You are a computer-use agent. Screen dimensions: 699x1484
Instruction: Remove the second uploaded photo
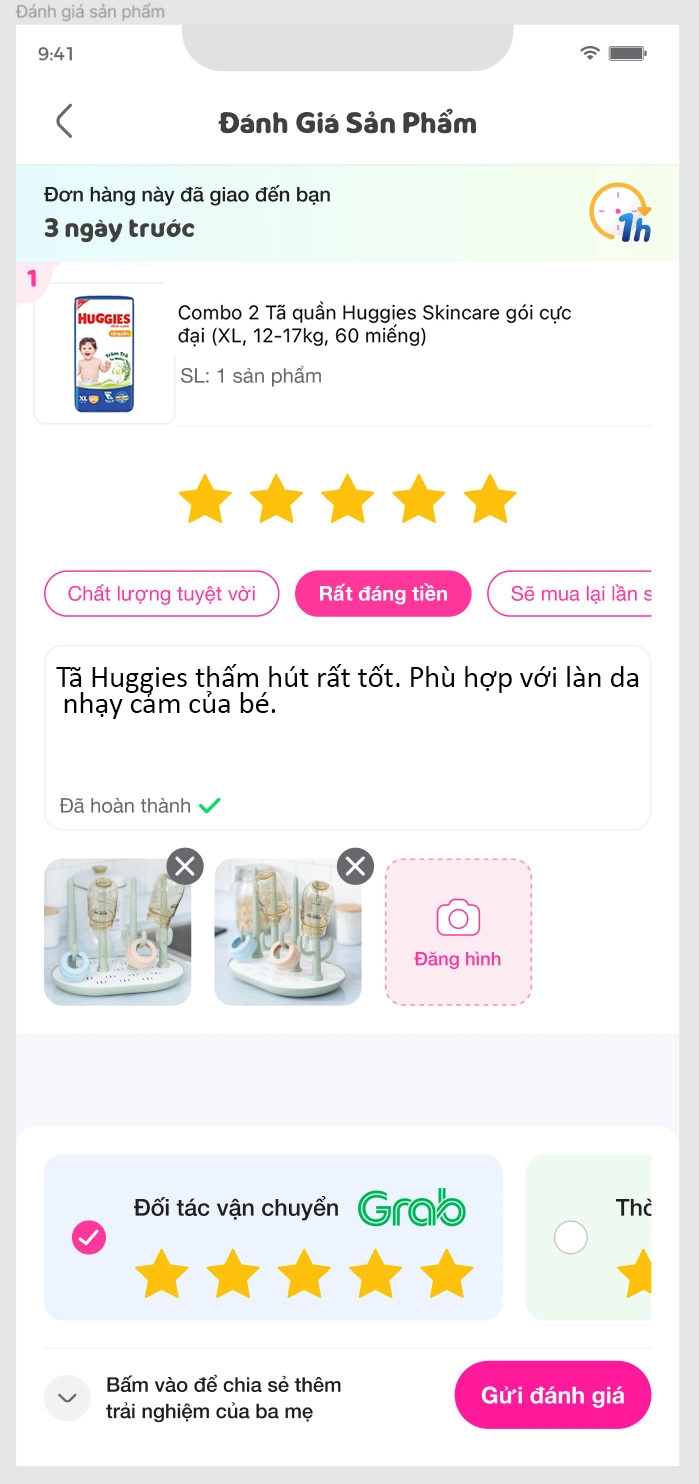(x=355, y=866)
